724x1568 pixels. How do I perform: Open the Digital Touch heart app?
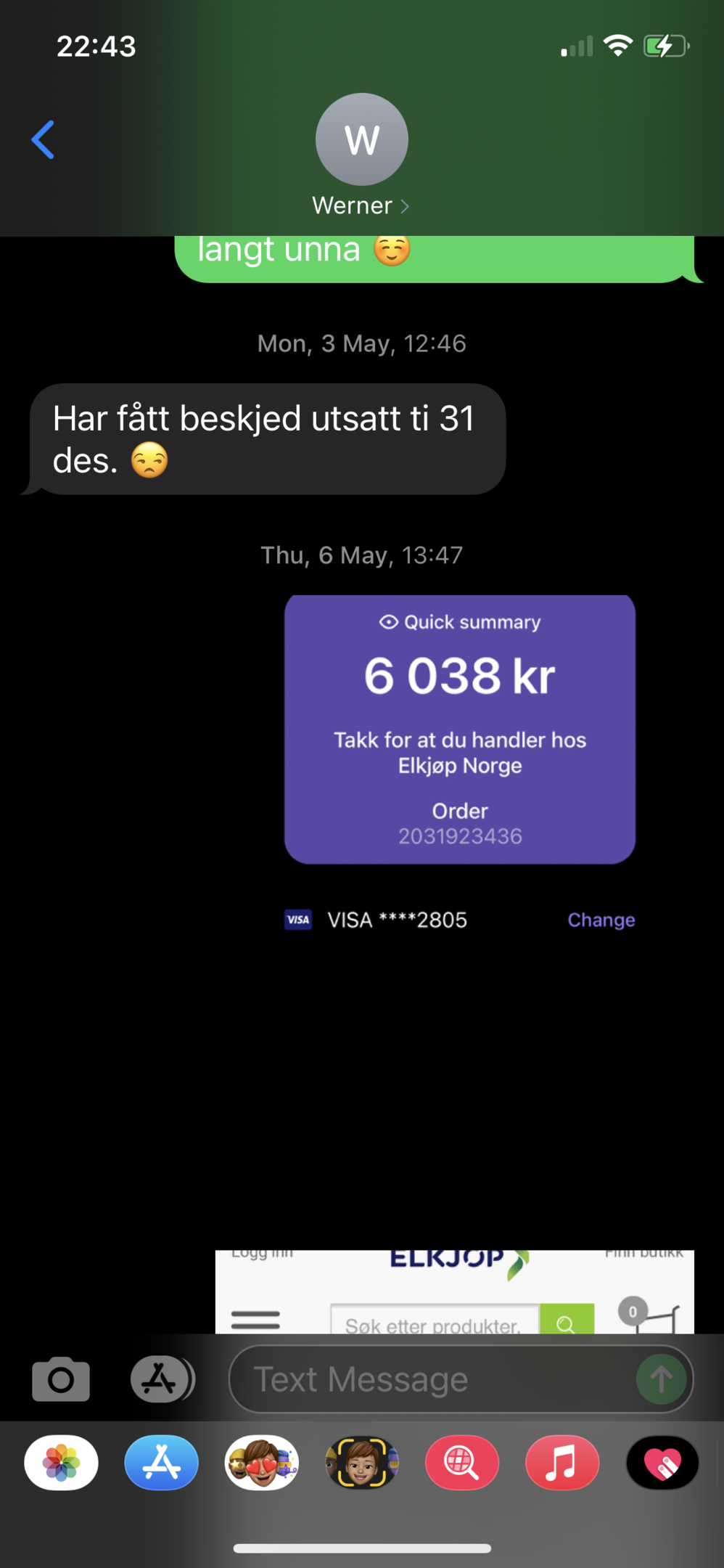662,1463
